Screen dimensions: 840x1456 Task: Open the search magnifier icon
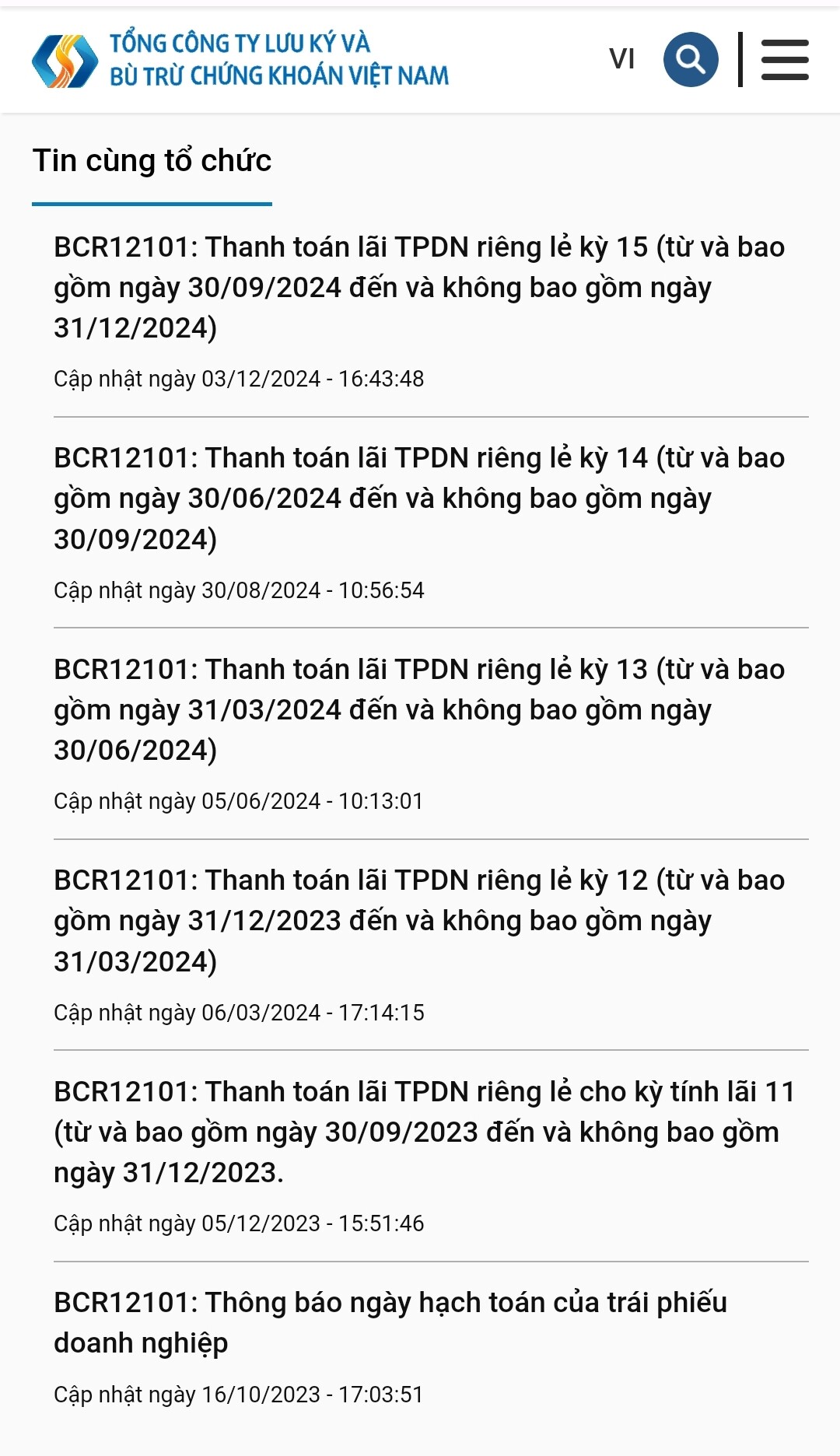coord(690,60)
